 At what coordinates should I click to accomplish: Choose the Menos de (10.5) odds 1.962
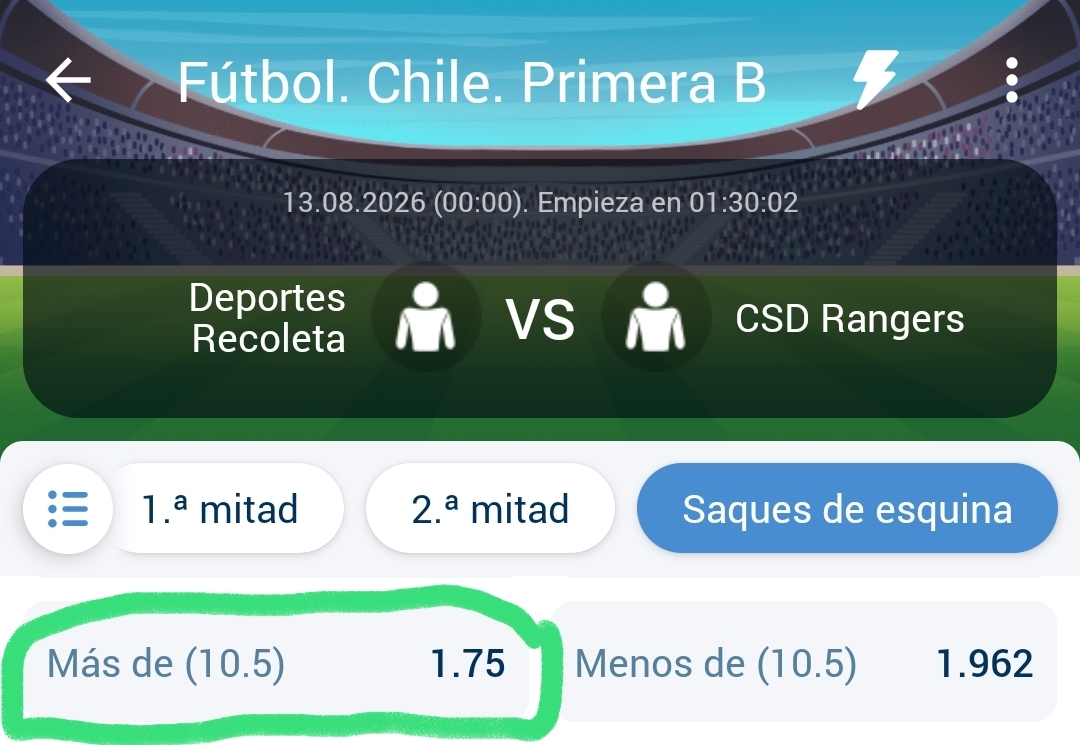(x=804, y=663)
